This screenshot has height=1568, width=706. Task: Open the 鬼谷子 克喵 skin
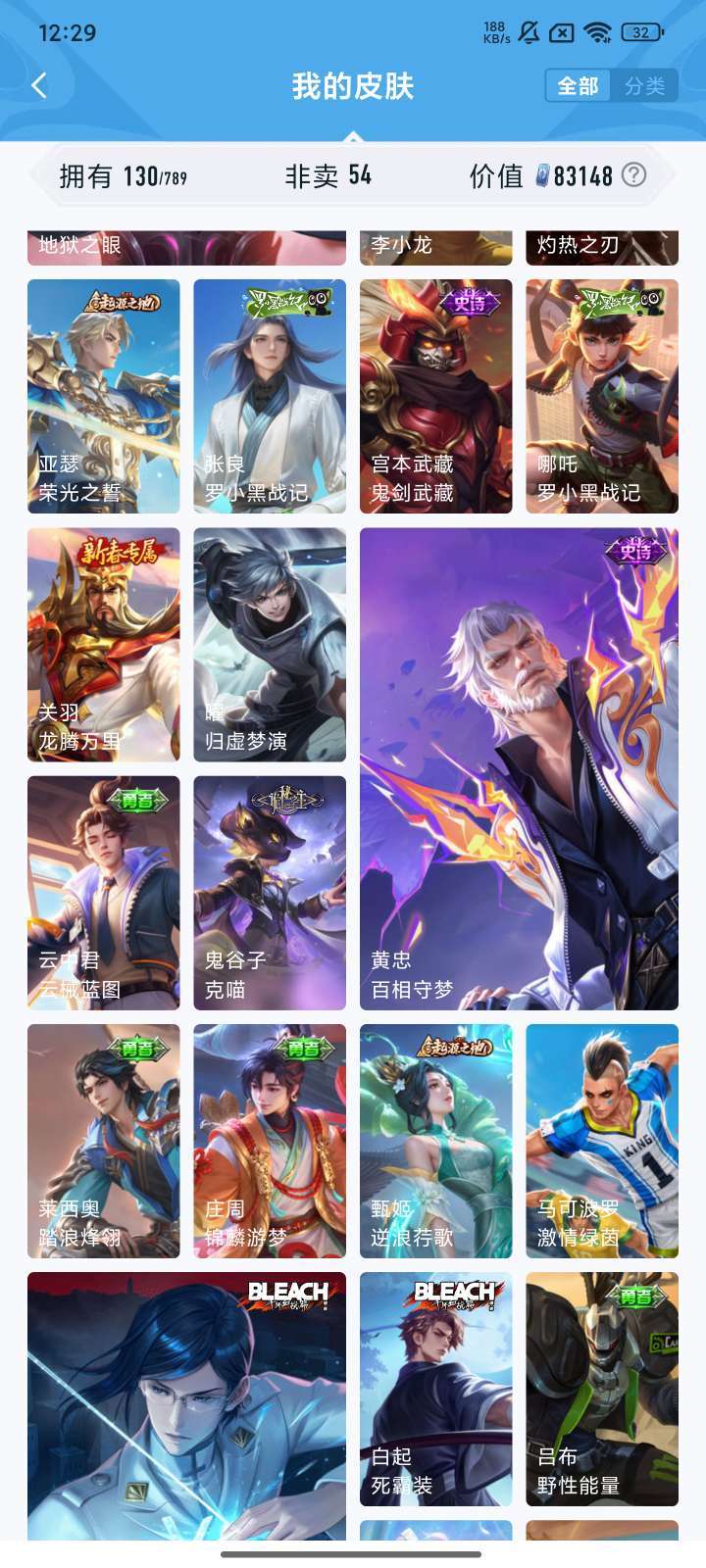click(269, 892)
